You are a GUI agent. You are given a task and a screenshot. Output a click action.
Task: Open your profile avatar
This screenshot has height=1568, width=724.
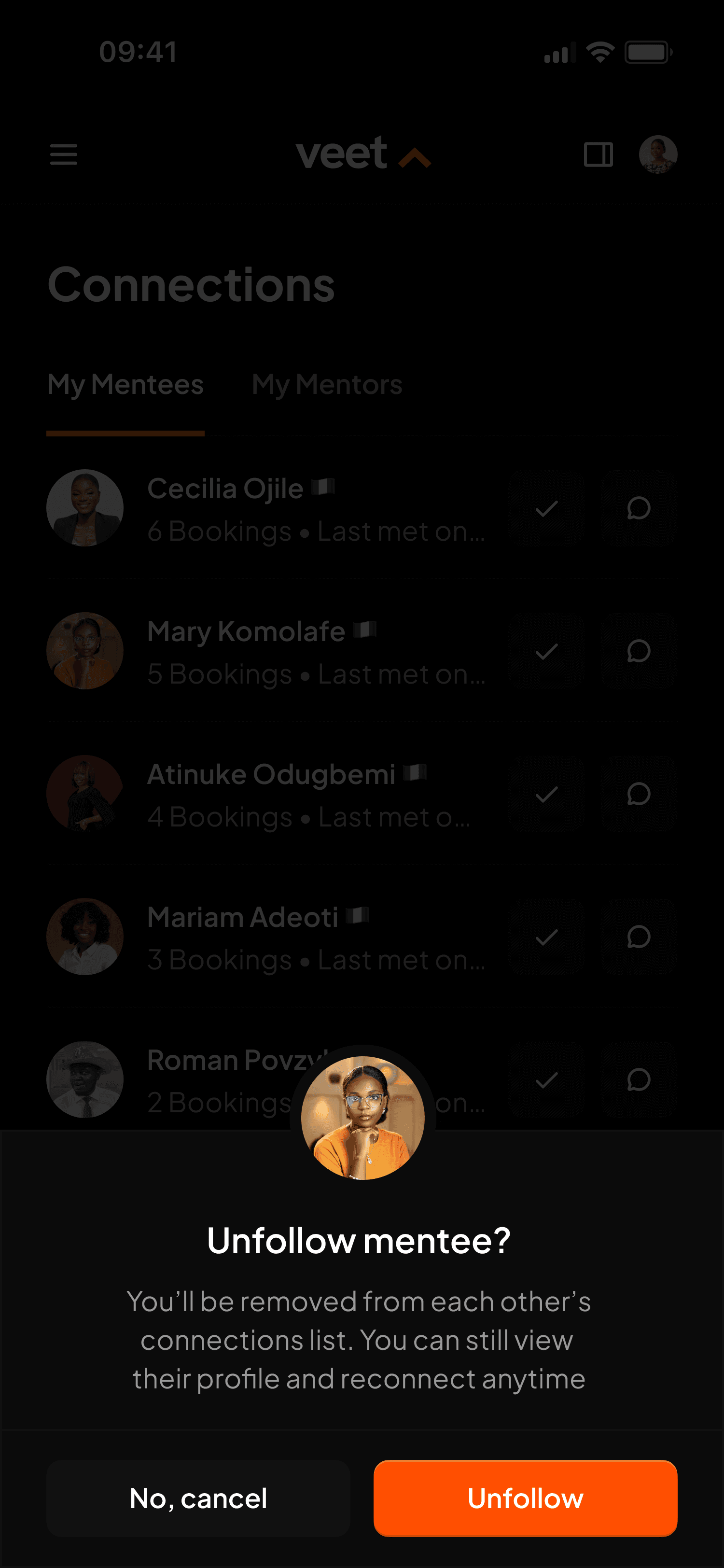pyautogui.click(x=658, y=154)
